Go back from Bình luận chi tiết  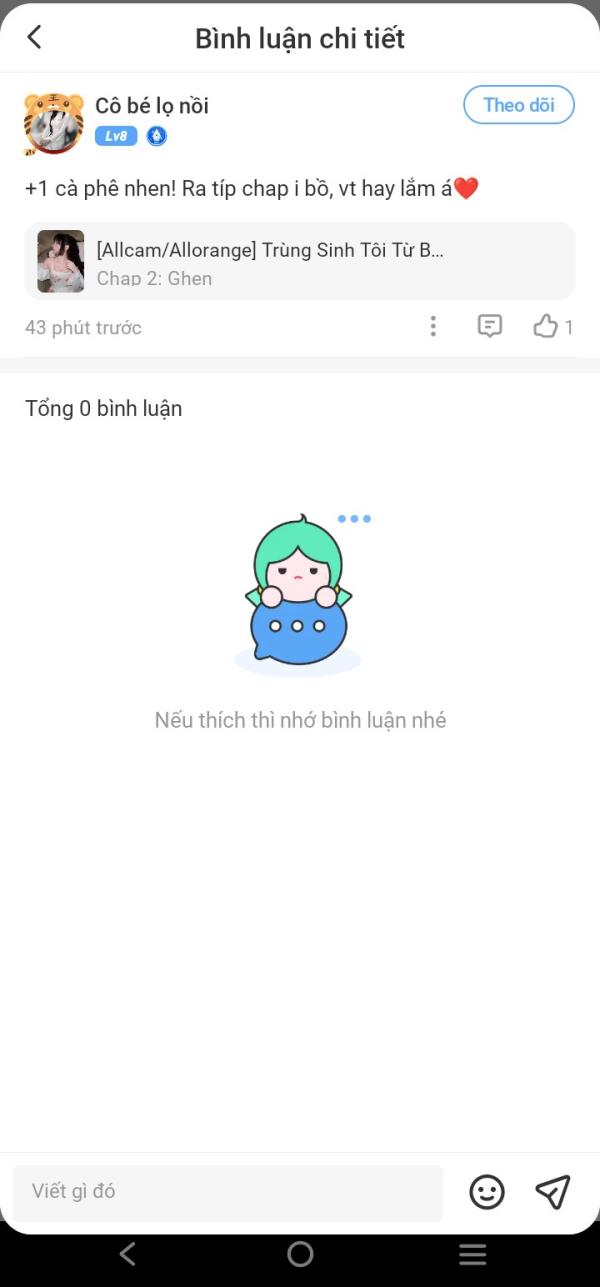click(x=34, y=38)
